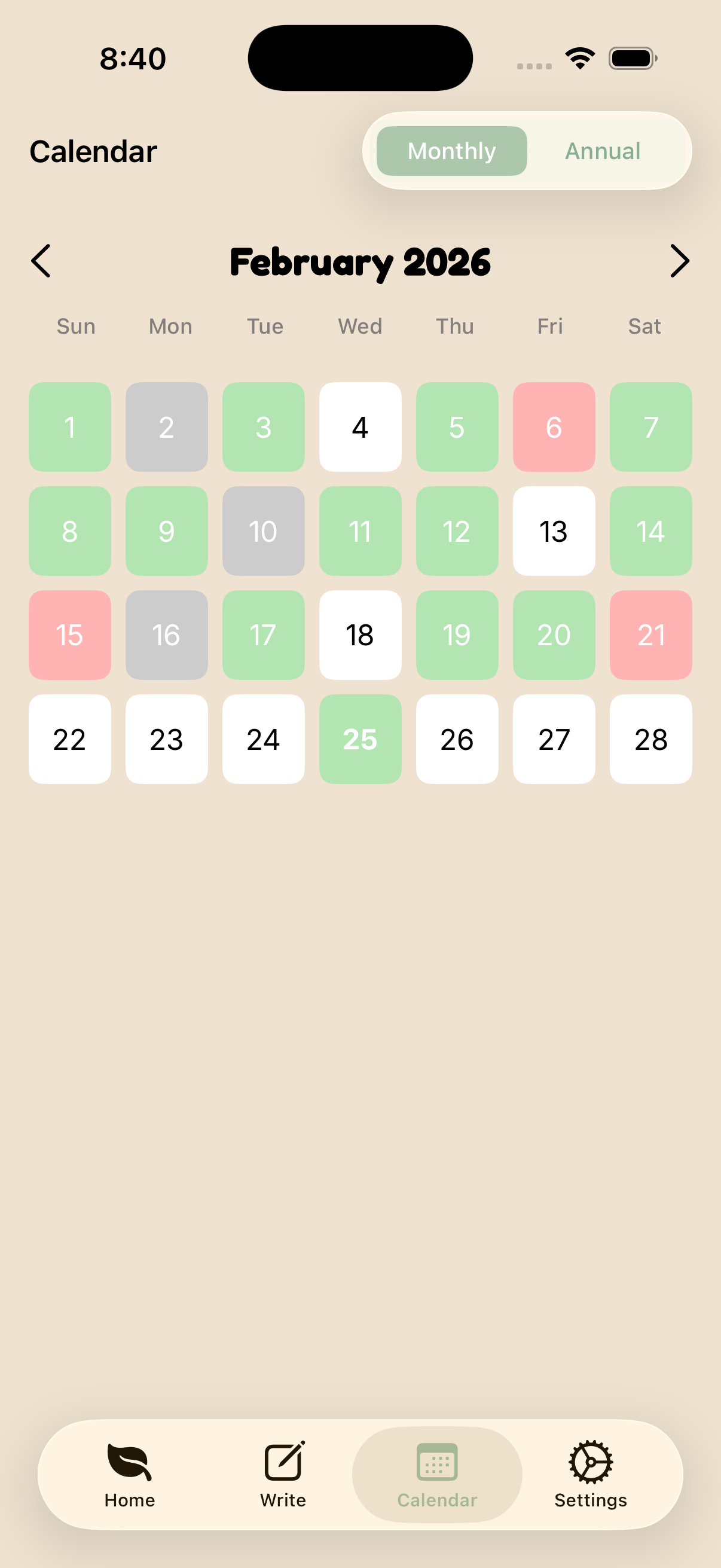This screenshot has width=721, height=1568.
Task: Select the green mood cell on day 11
Action: pyautogui.click(x=360, y=531)
